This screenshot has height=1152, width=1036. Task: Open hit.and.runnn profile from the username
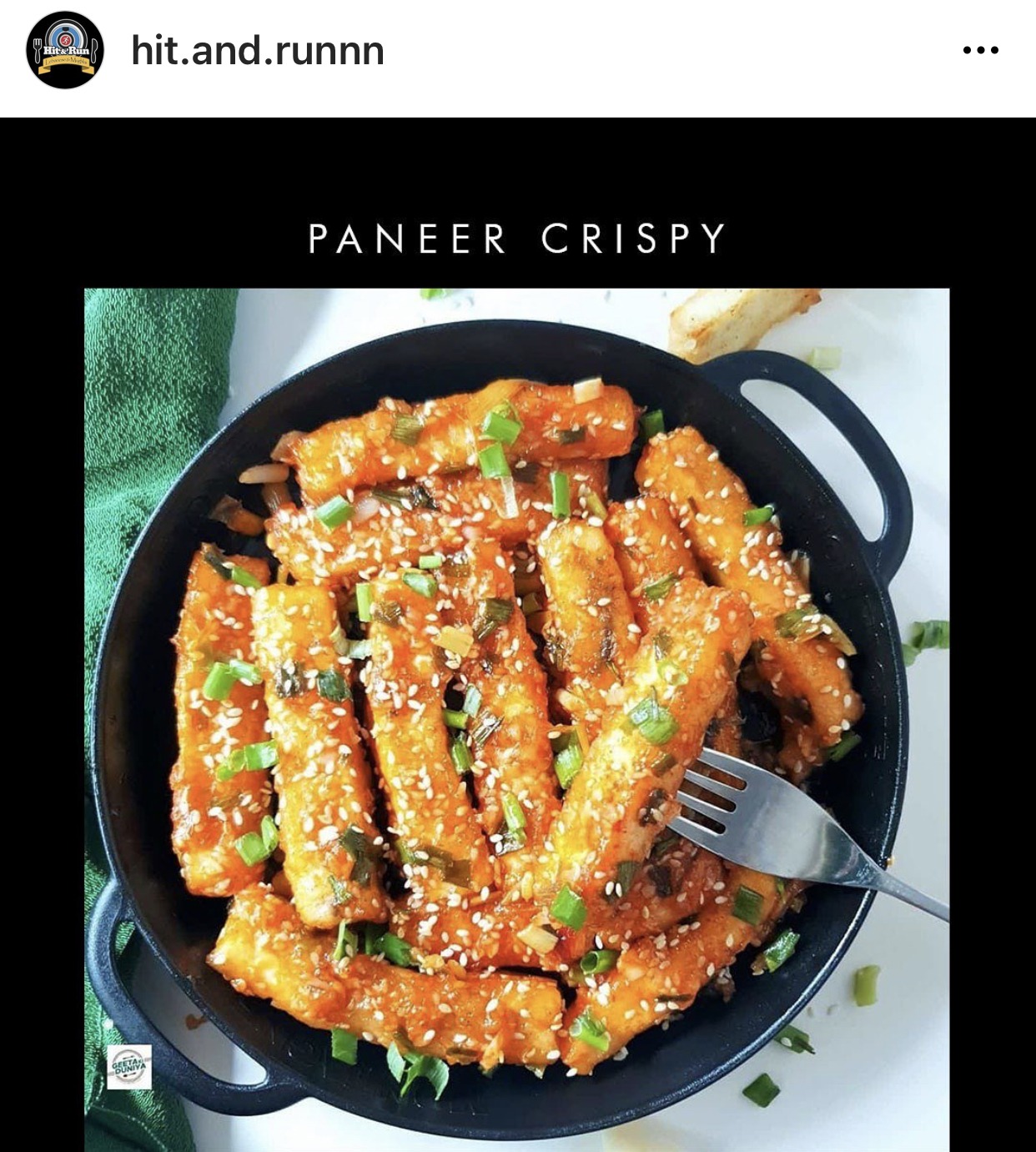point(258,51)
